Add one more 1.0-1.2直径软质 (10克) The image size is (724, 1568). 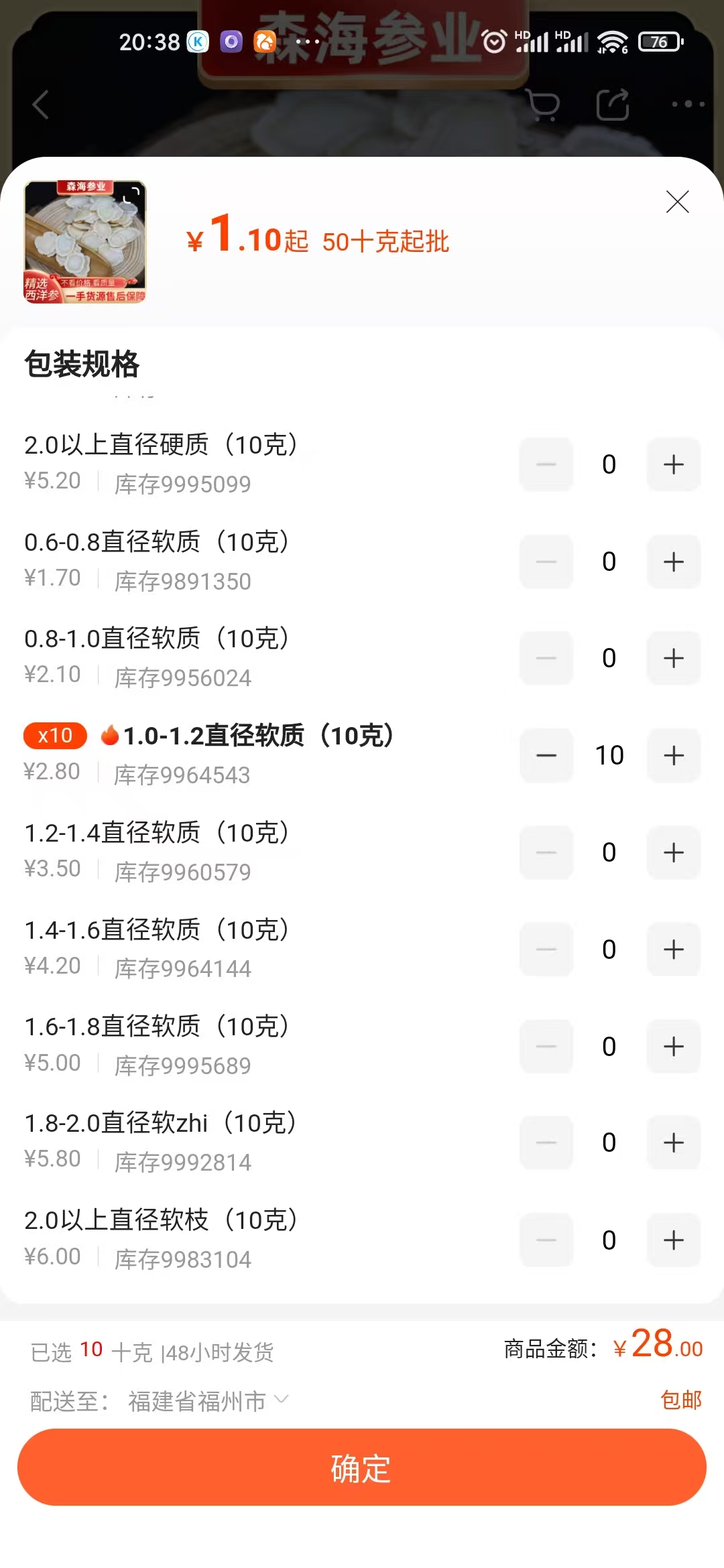673,755
